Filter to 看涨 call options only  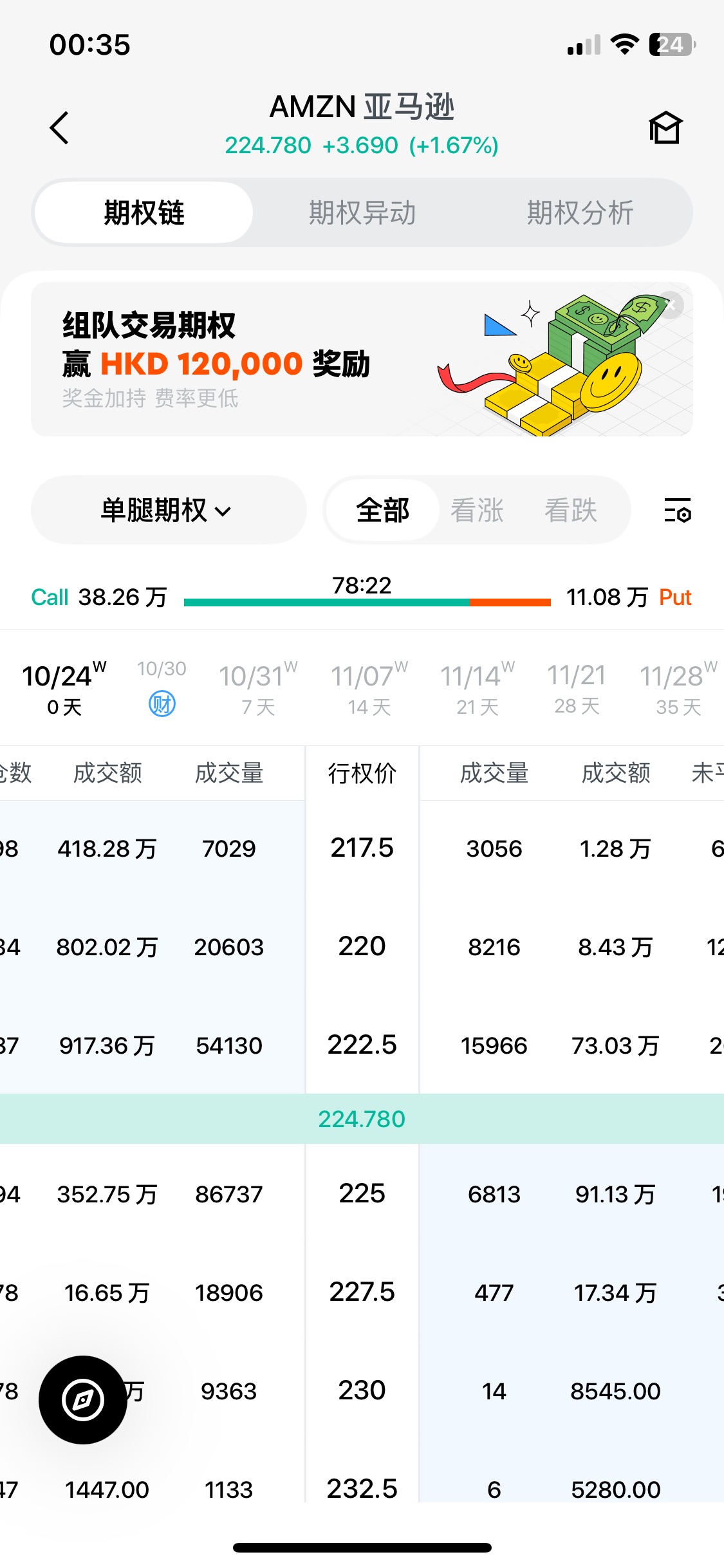coord(477,510)
